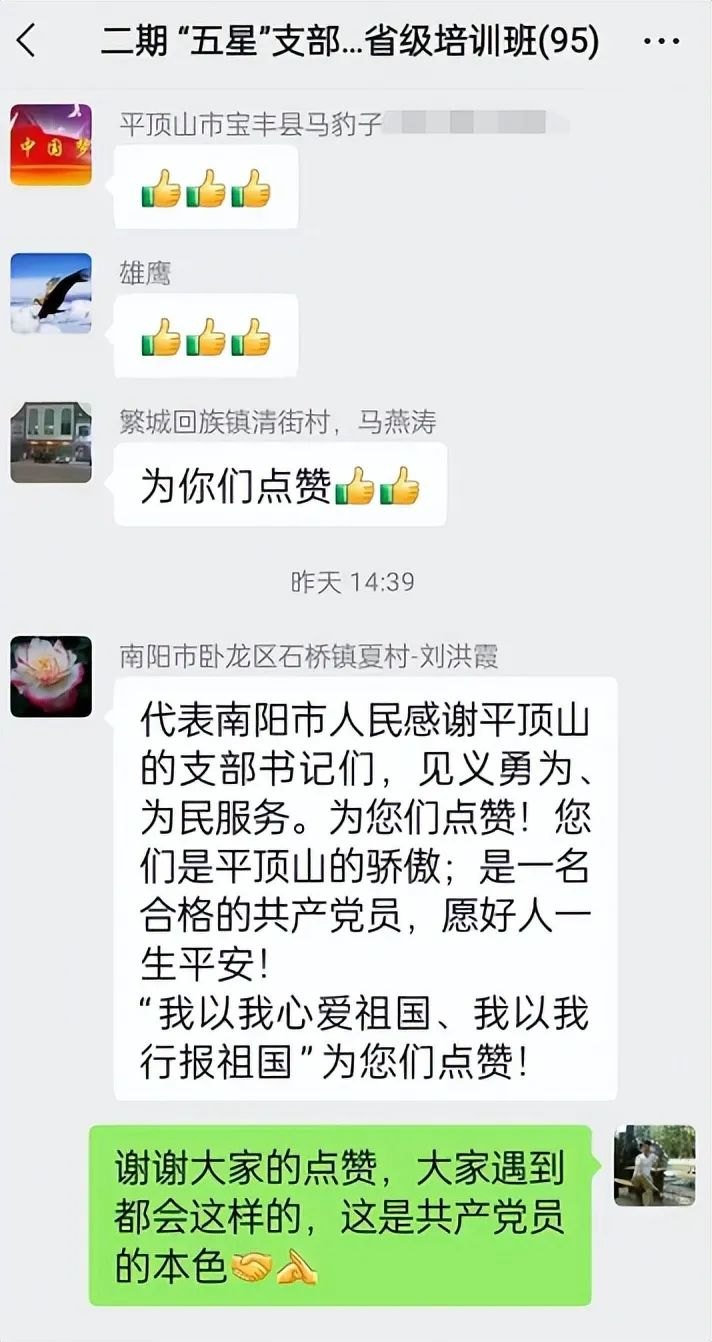Open the profile avatar of 雄鹰
Screen dimensions: 712x1342
click(51, 293)
